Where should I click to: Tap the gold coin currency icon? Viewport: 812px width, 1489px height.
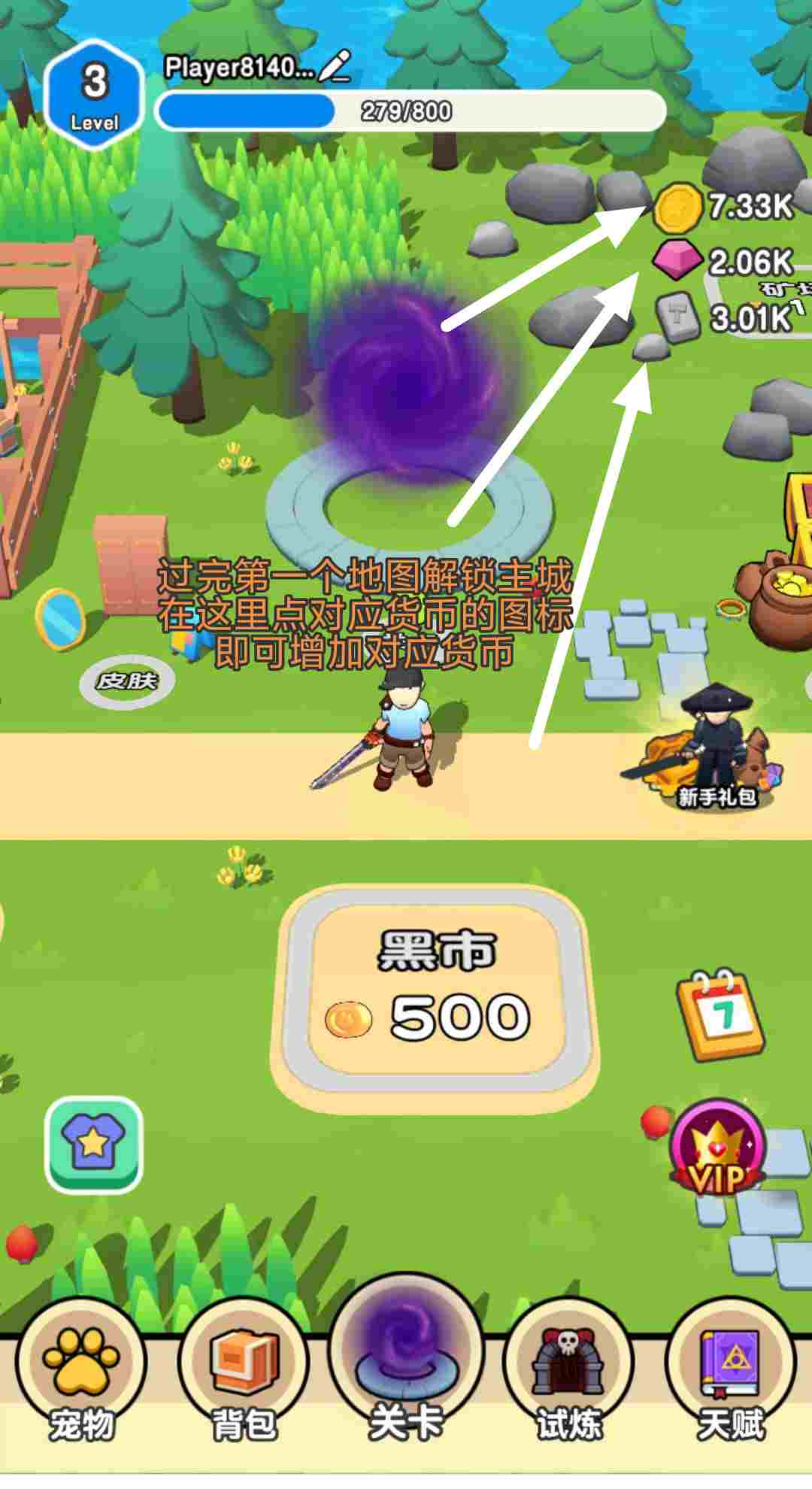point(678,208)
